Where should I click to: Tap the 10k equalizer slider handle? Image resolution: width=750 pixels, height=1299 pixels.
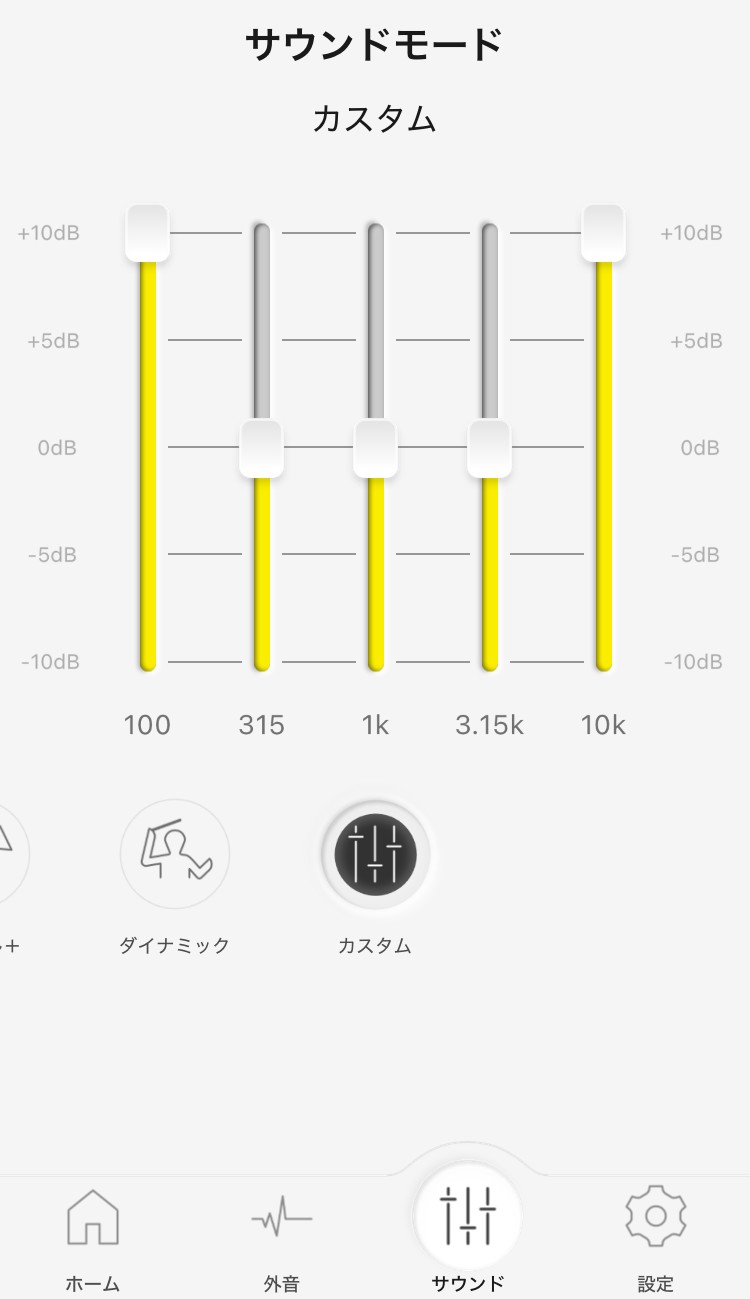tap(604, 233)
